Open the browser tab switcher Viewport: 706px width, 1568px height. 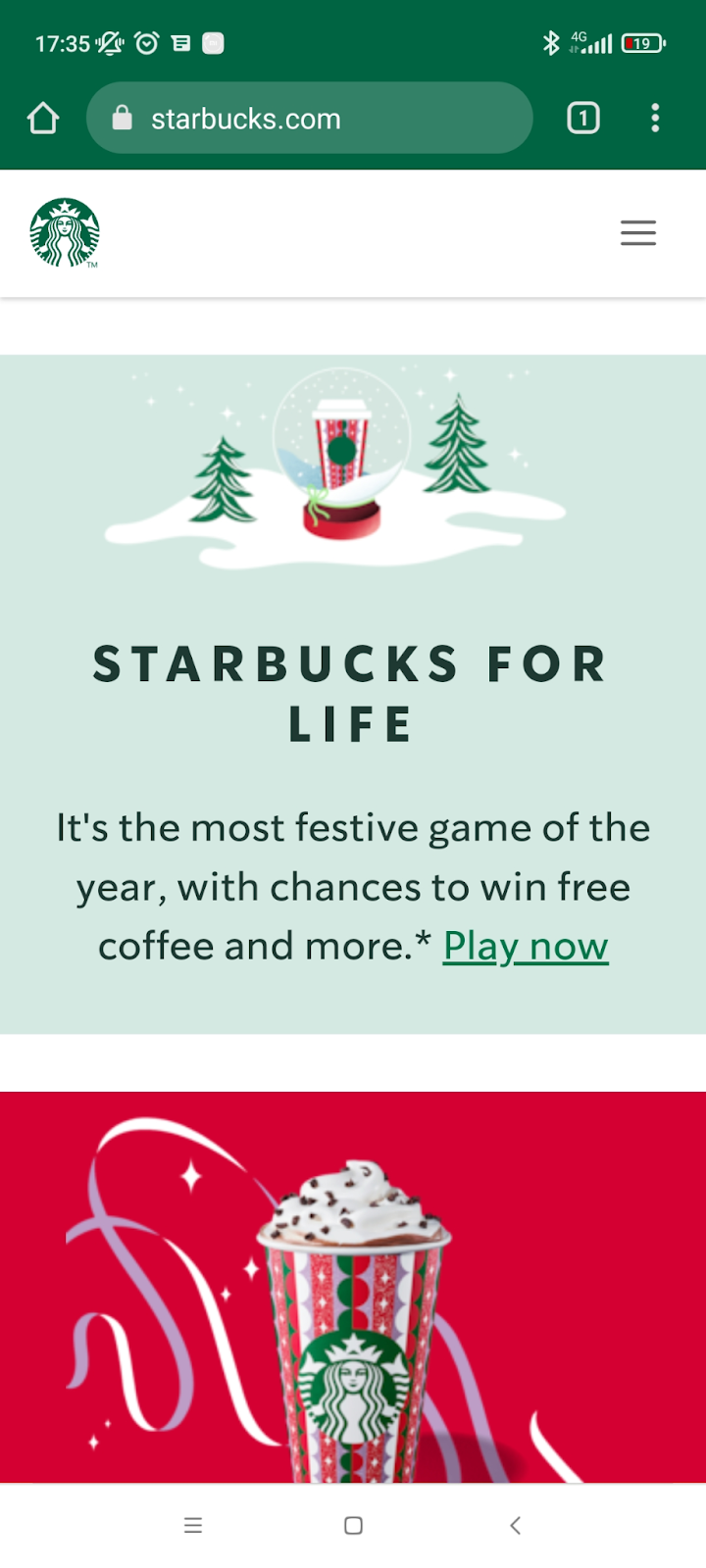(583, 119)
